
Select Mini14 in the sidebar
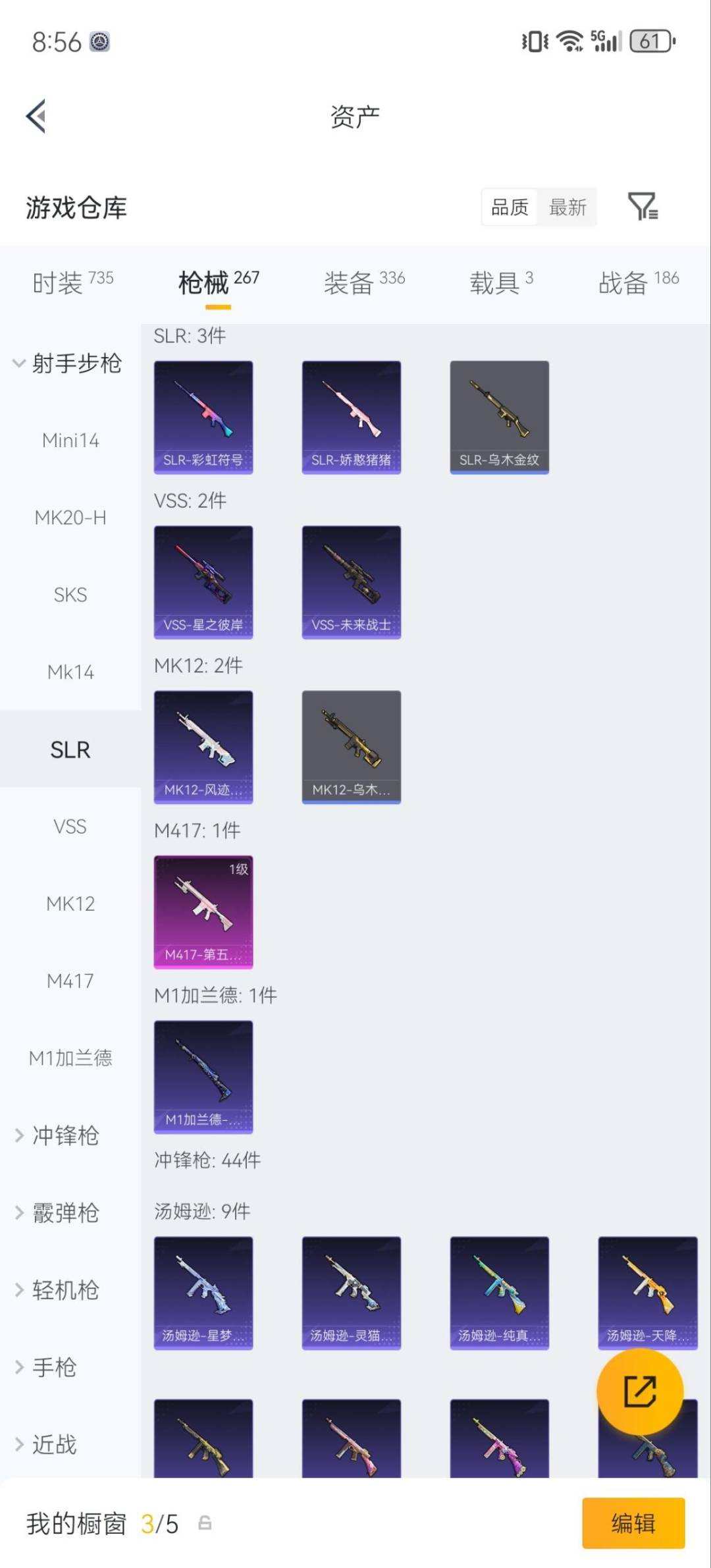pyautogui.click(x=70, y=440)
